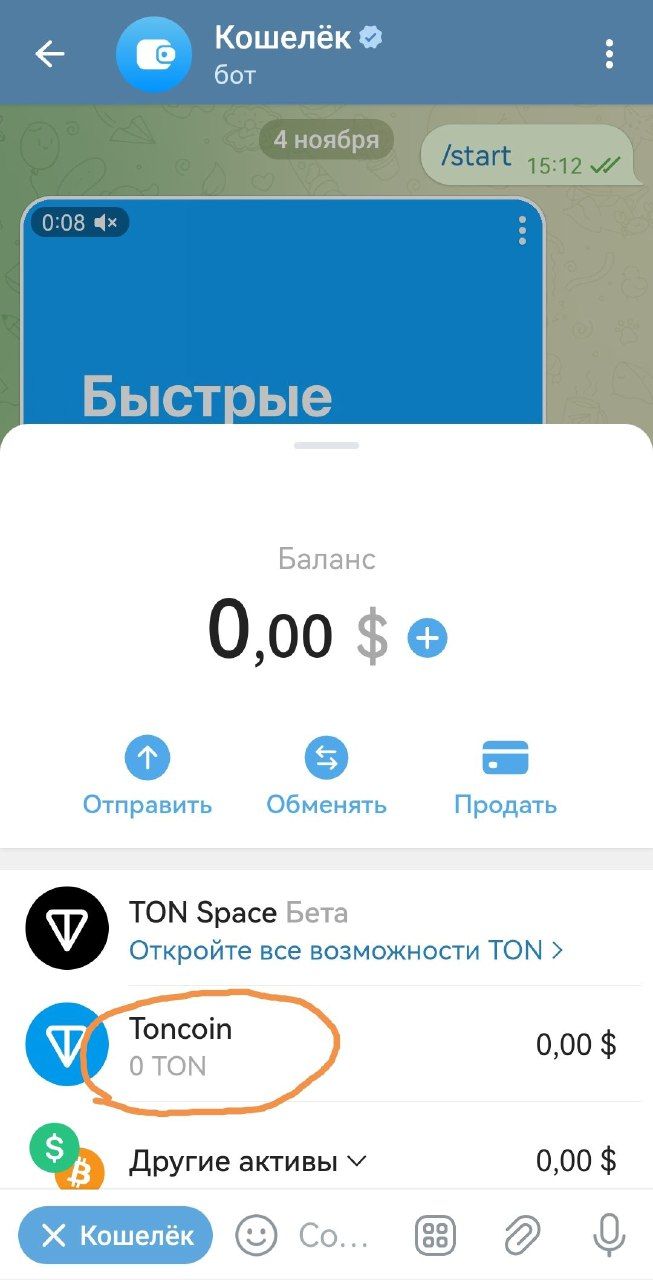Viewport: 653px width, 1280px height.
Task: Open the chat overflow menu
Action: pyautogui.click(x=609, y=54)
